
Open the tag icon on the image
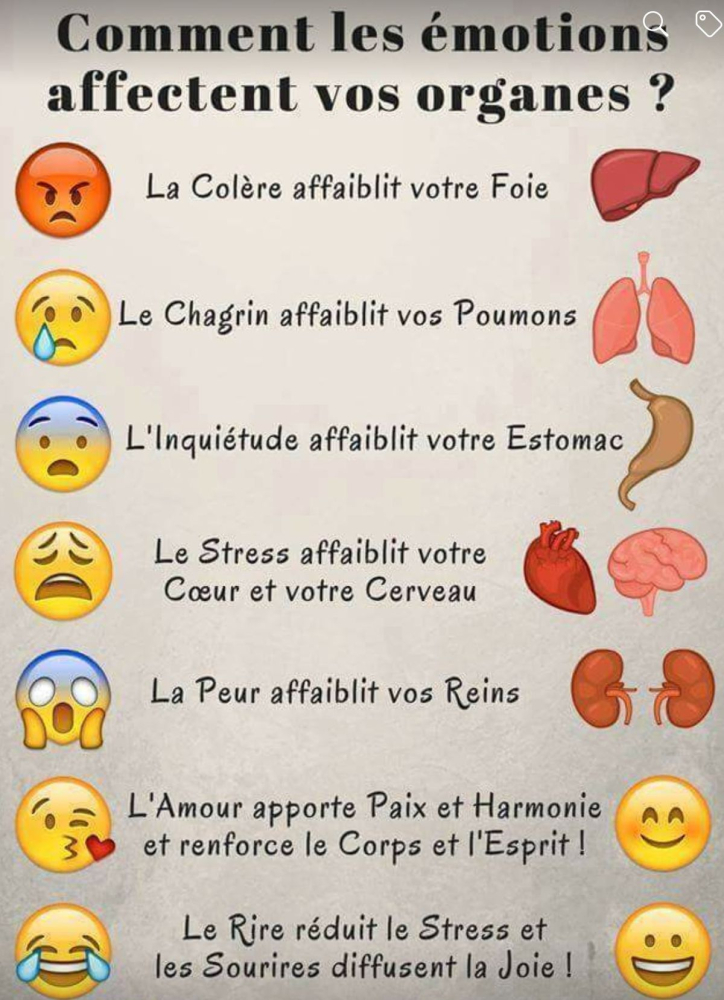click(708, 24)
